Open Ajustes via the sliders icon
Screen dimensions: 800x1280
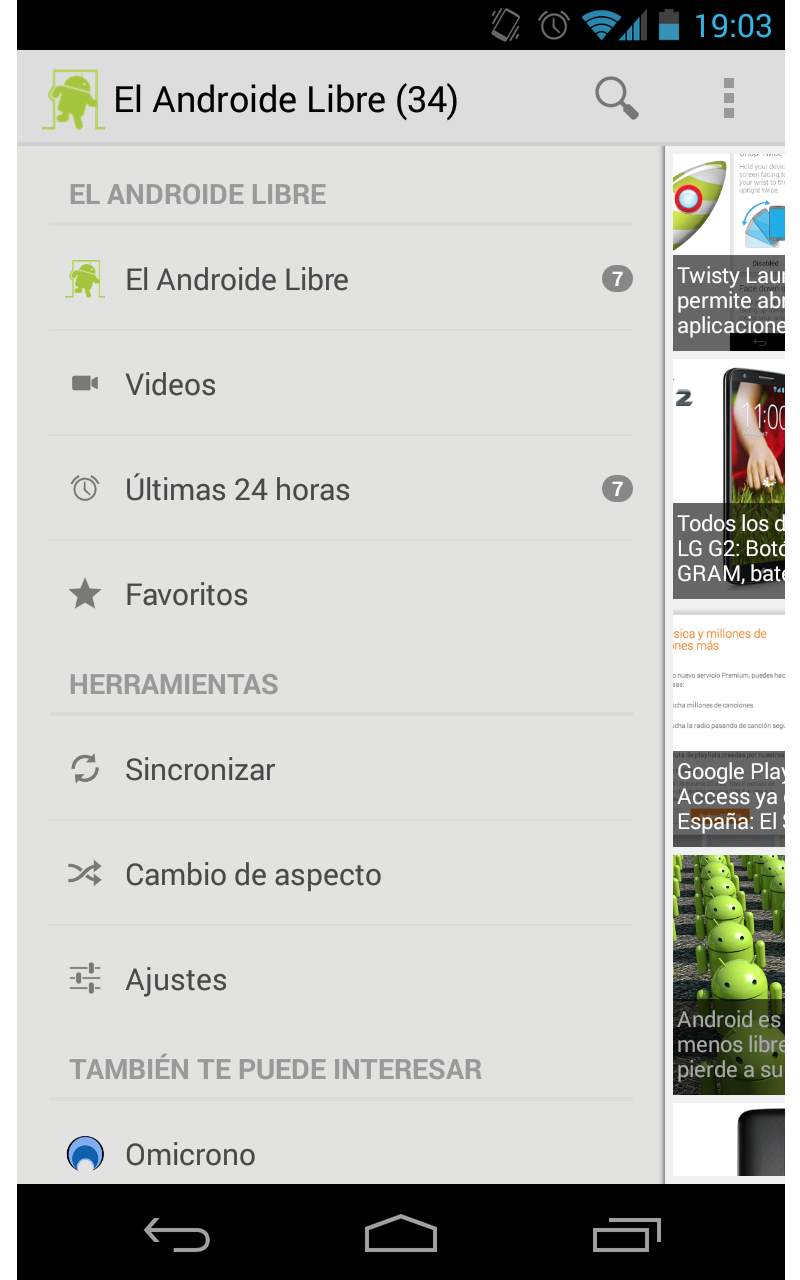(85, 978)
